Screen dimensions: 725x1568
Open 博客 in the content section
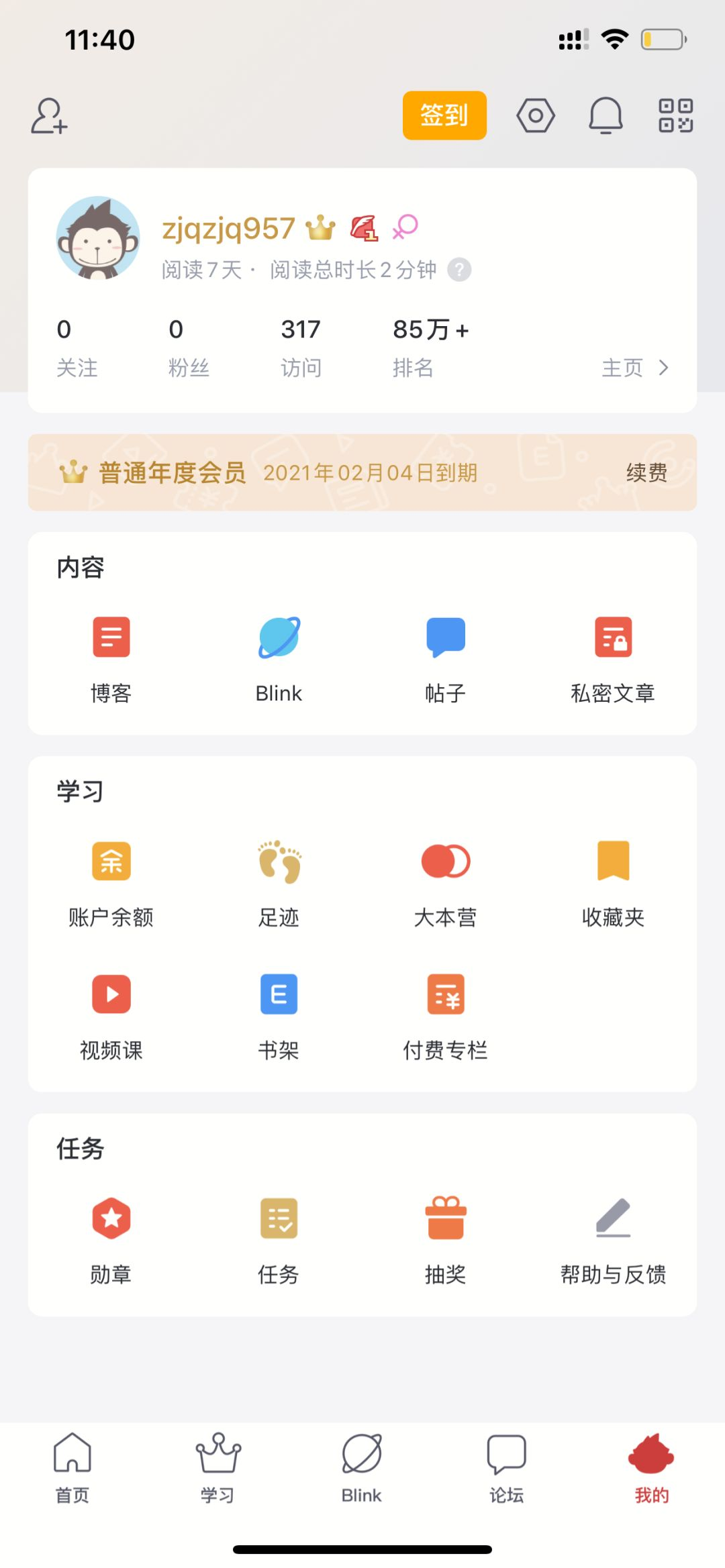pos(111,658)
